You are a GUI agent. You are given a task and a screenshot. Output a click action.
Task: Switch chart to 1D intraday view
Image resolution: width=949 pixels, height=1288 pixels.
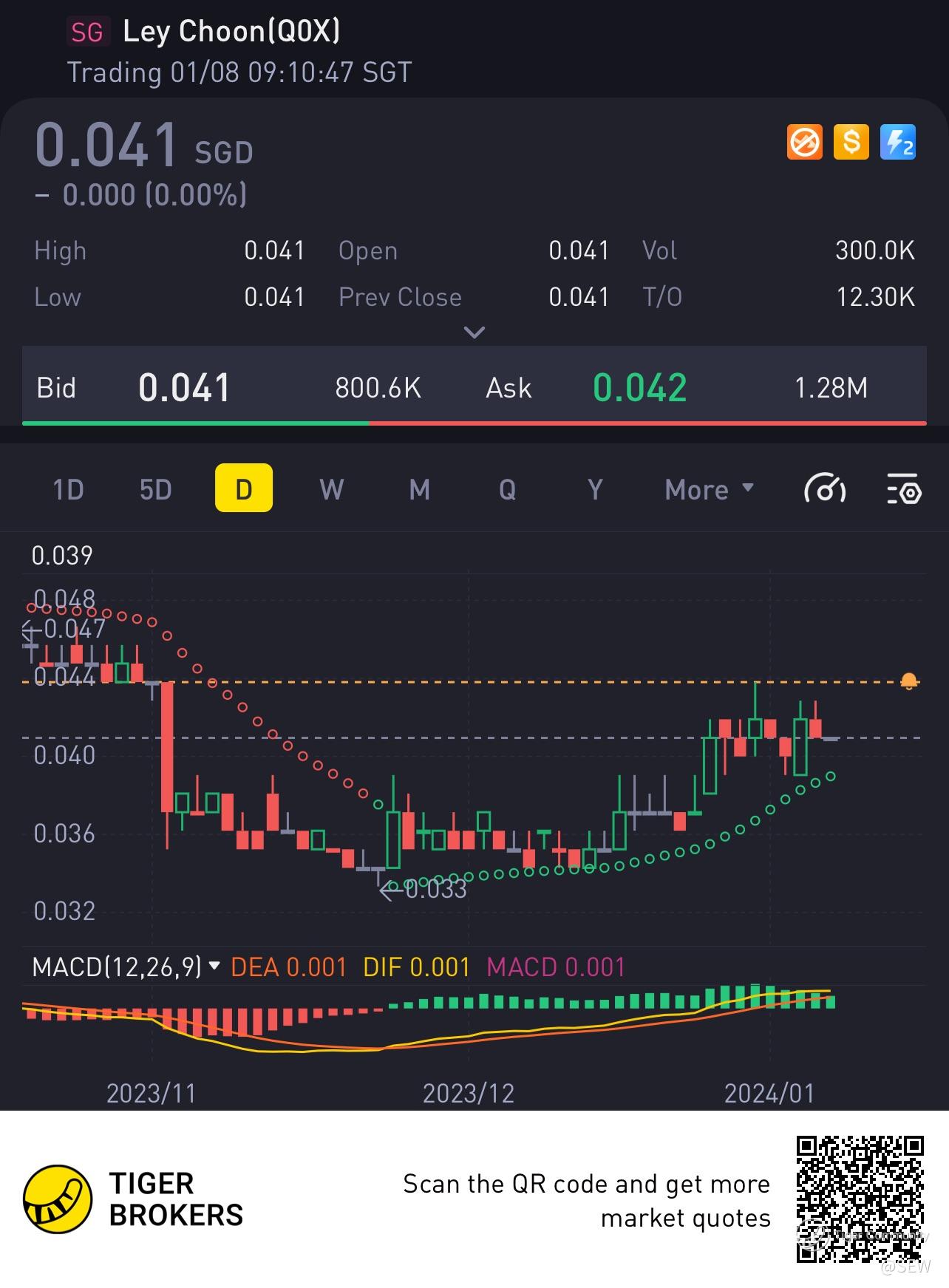(68, 489)
